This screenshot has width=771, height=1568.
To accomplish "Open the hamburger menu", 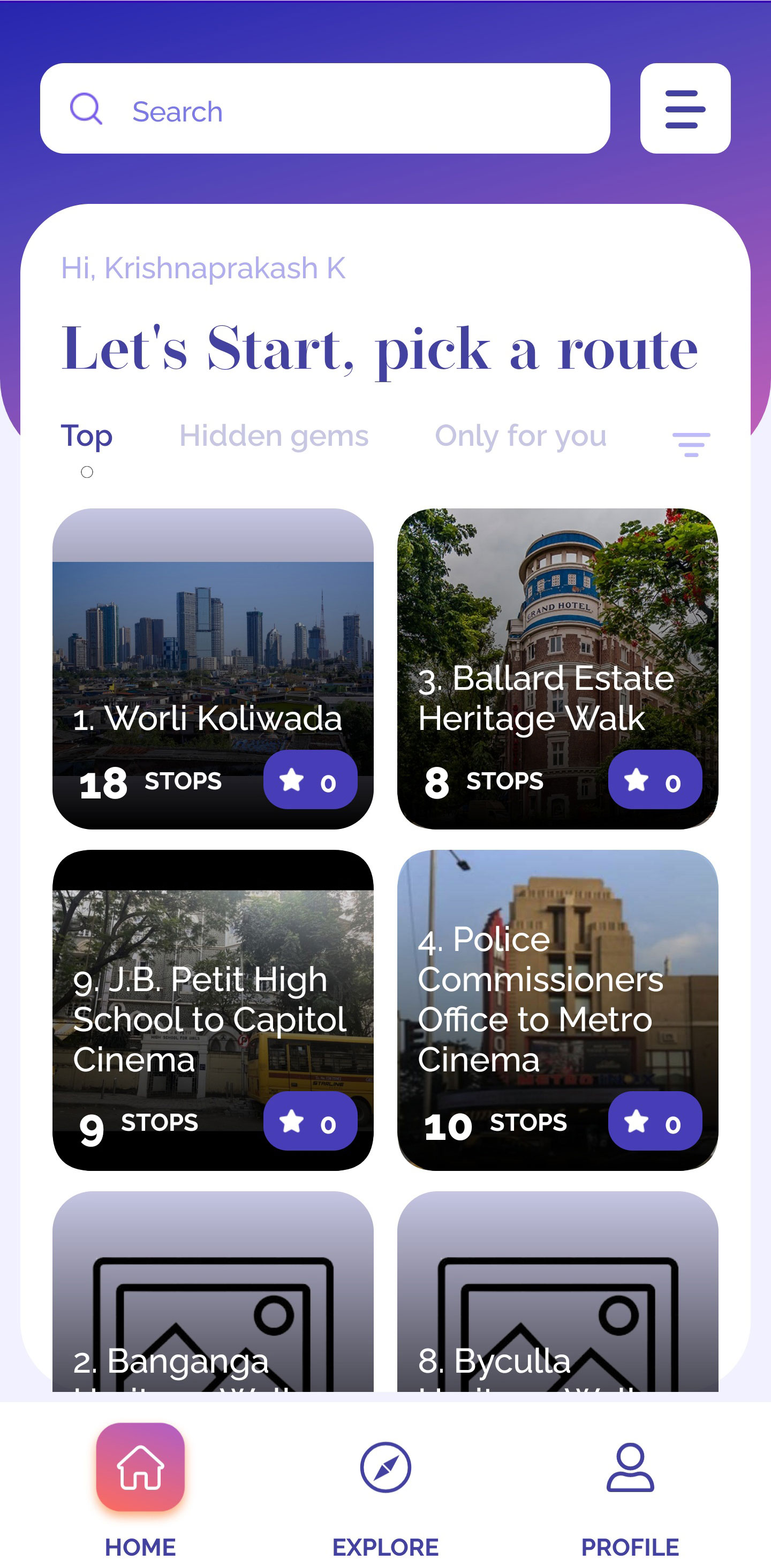I will tap(684, 109).
